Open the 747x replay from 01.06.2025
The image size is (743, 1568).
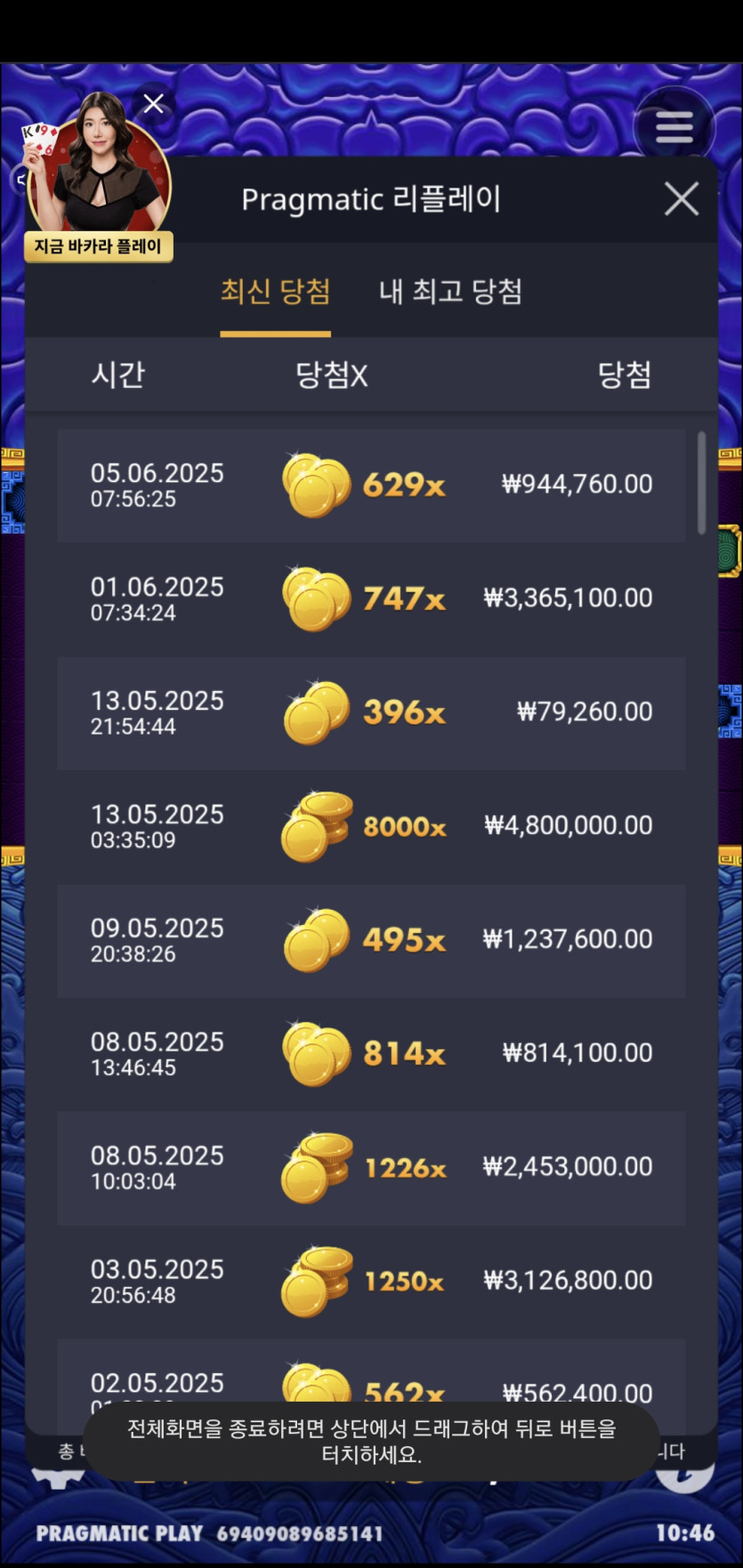point(371,599)
